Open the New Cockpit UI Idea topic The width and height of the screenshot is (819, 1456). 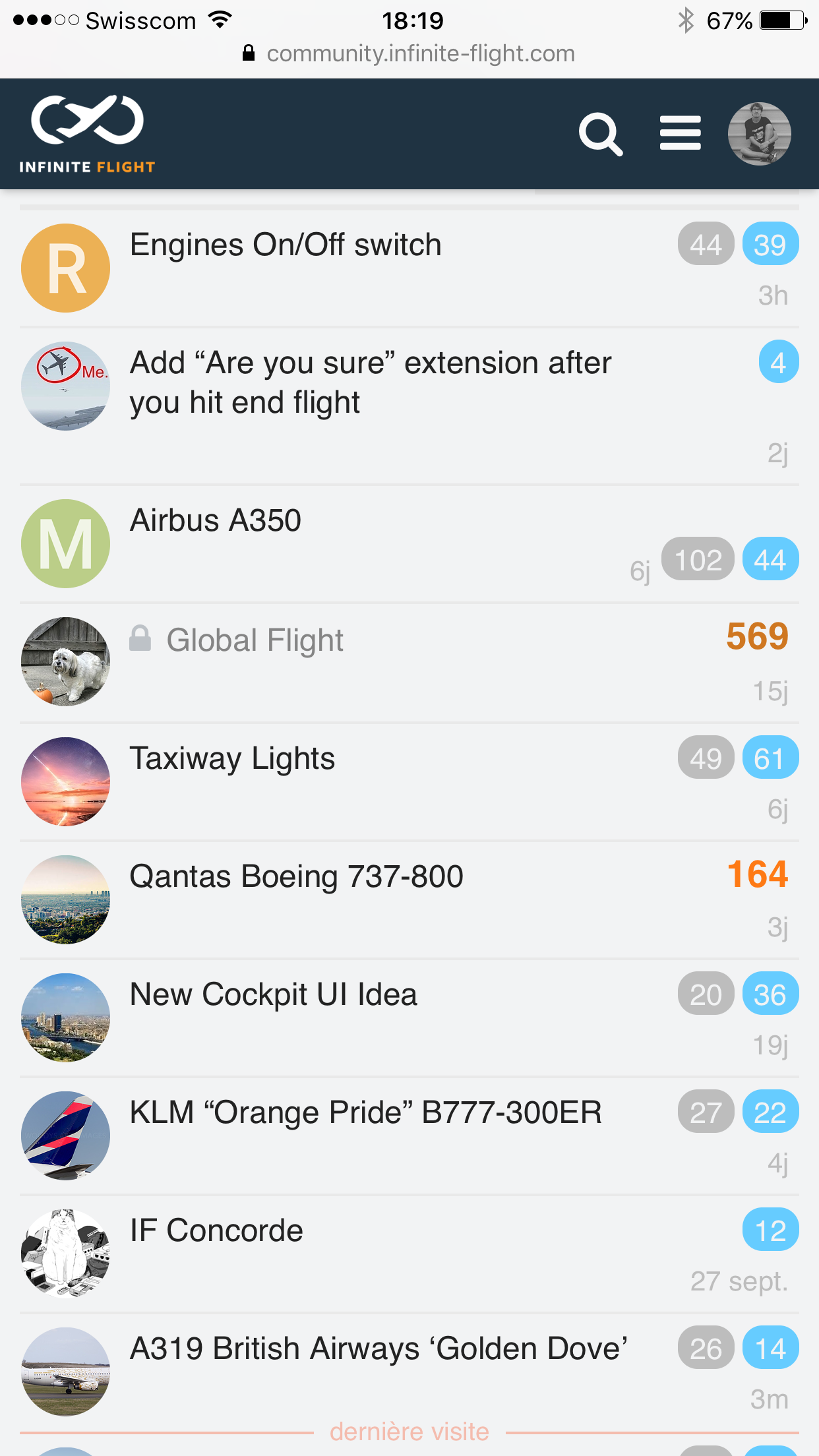pyautogui.click(x=273, y=994)
